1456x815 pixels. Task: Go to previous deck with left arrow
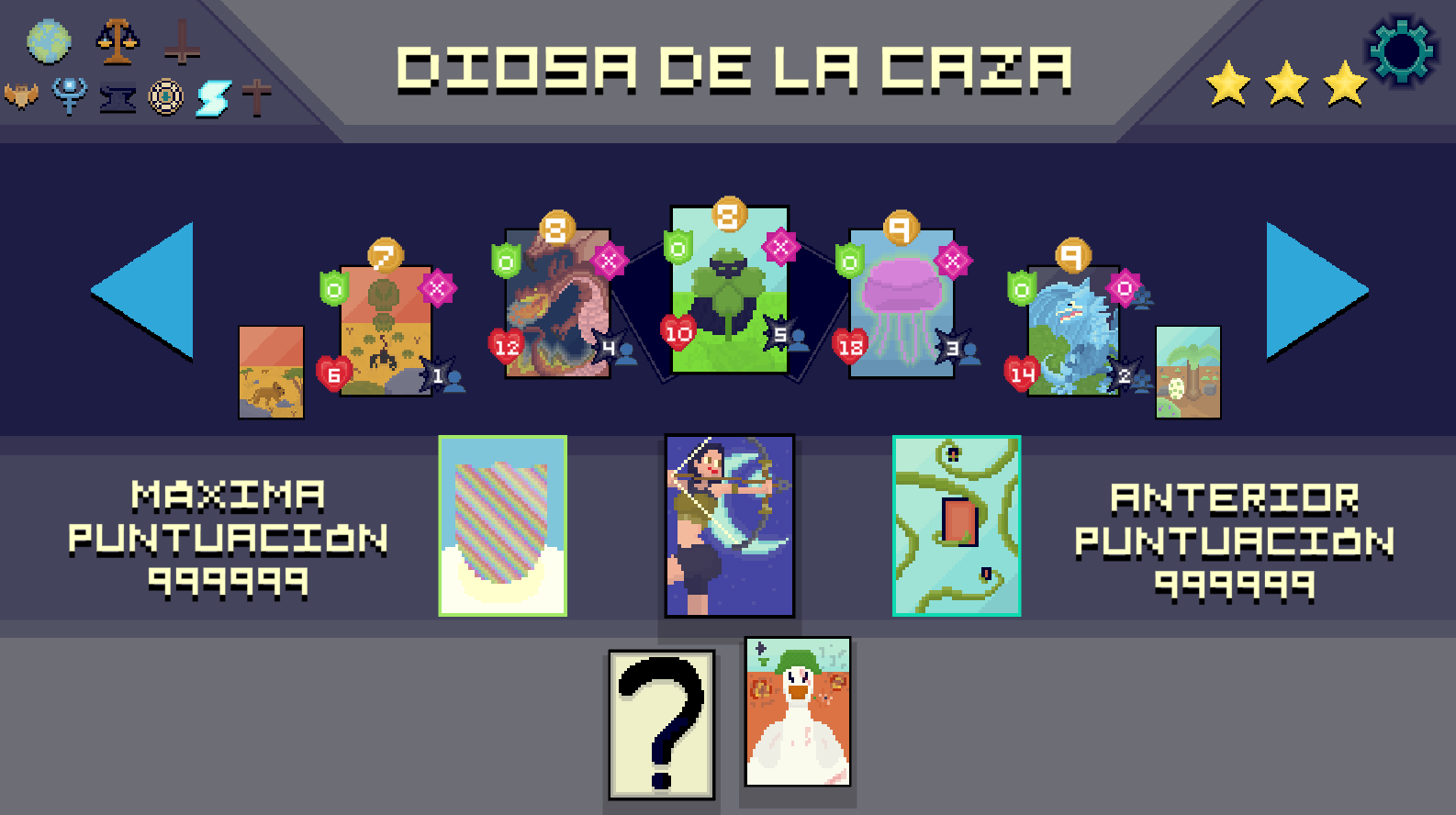147,289
